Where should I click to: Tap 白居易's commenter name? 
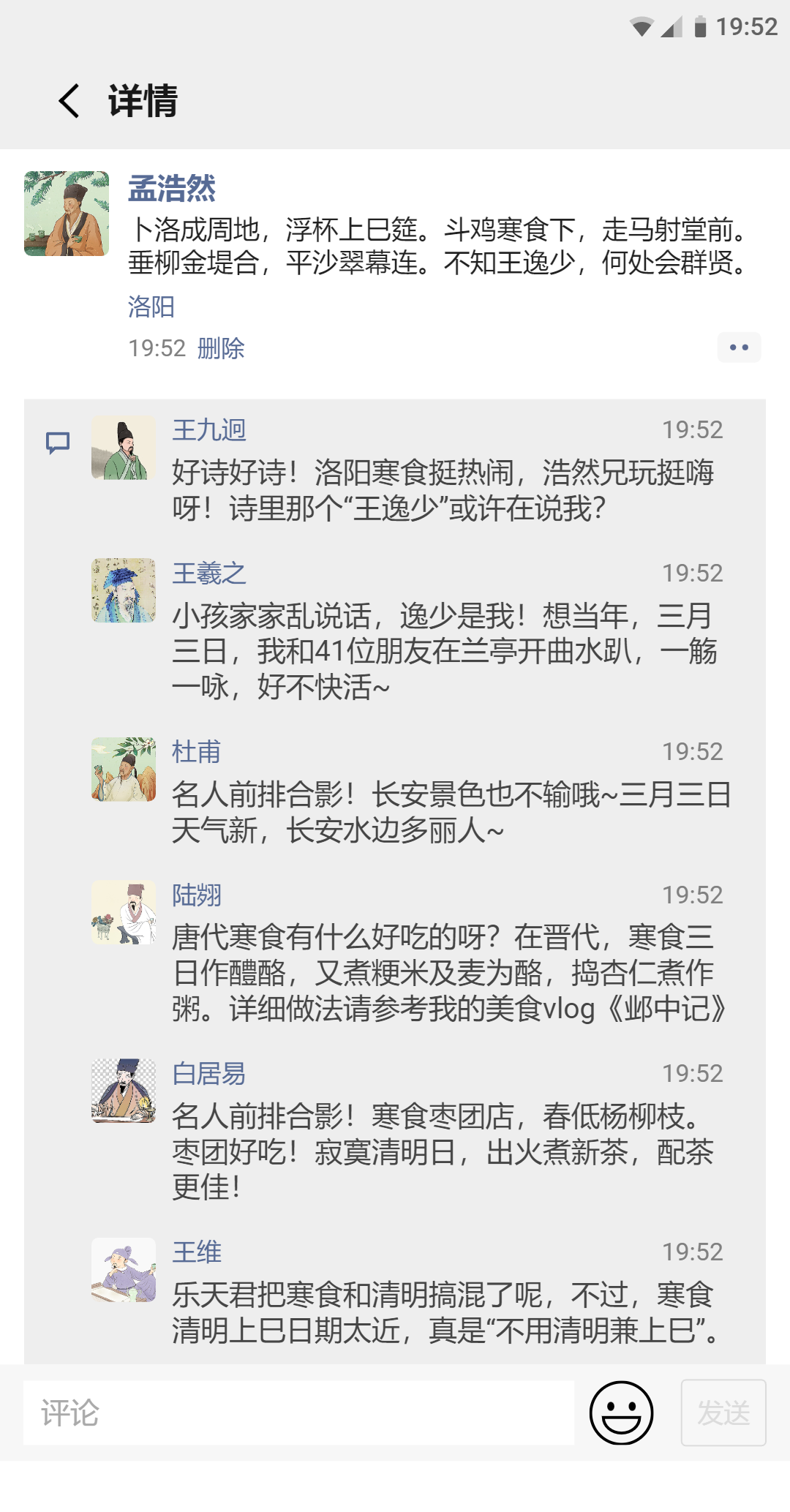pyautogui.click(x=209, y=1074)
